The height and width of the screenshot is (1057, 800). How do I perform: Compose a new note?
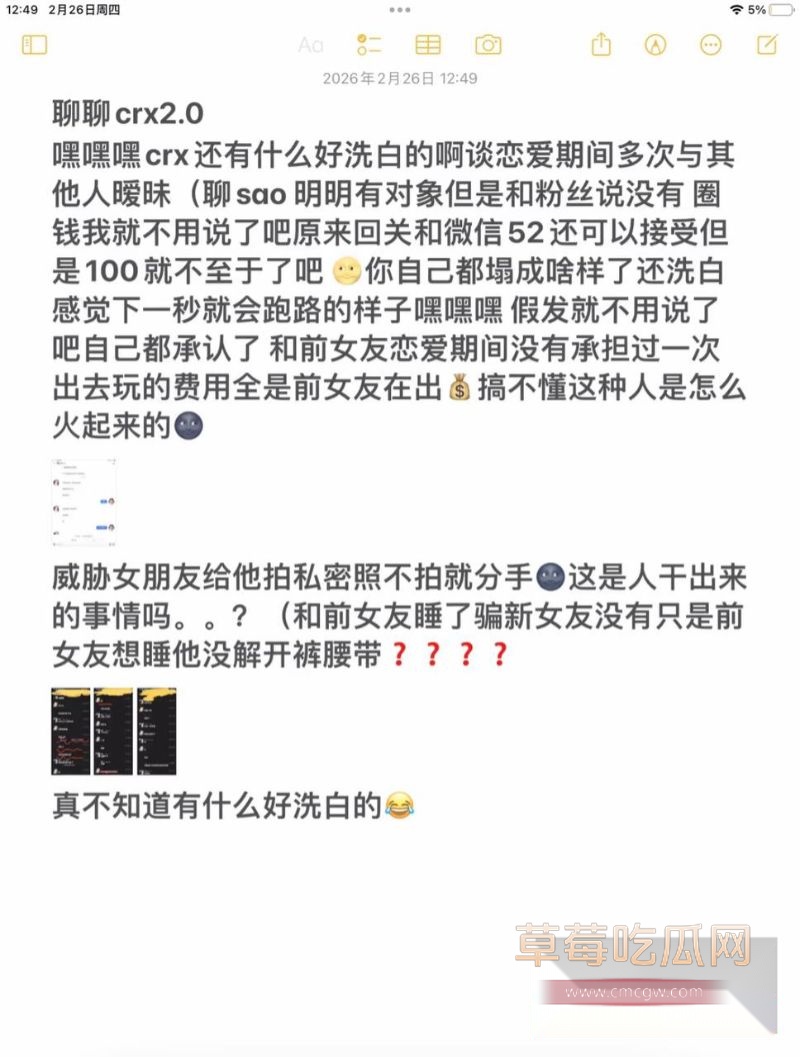tap(764, 45)
